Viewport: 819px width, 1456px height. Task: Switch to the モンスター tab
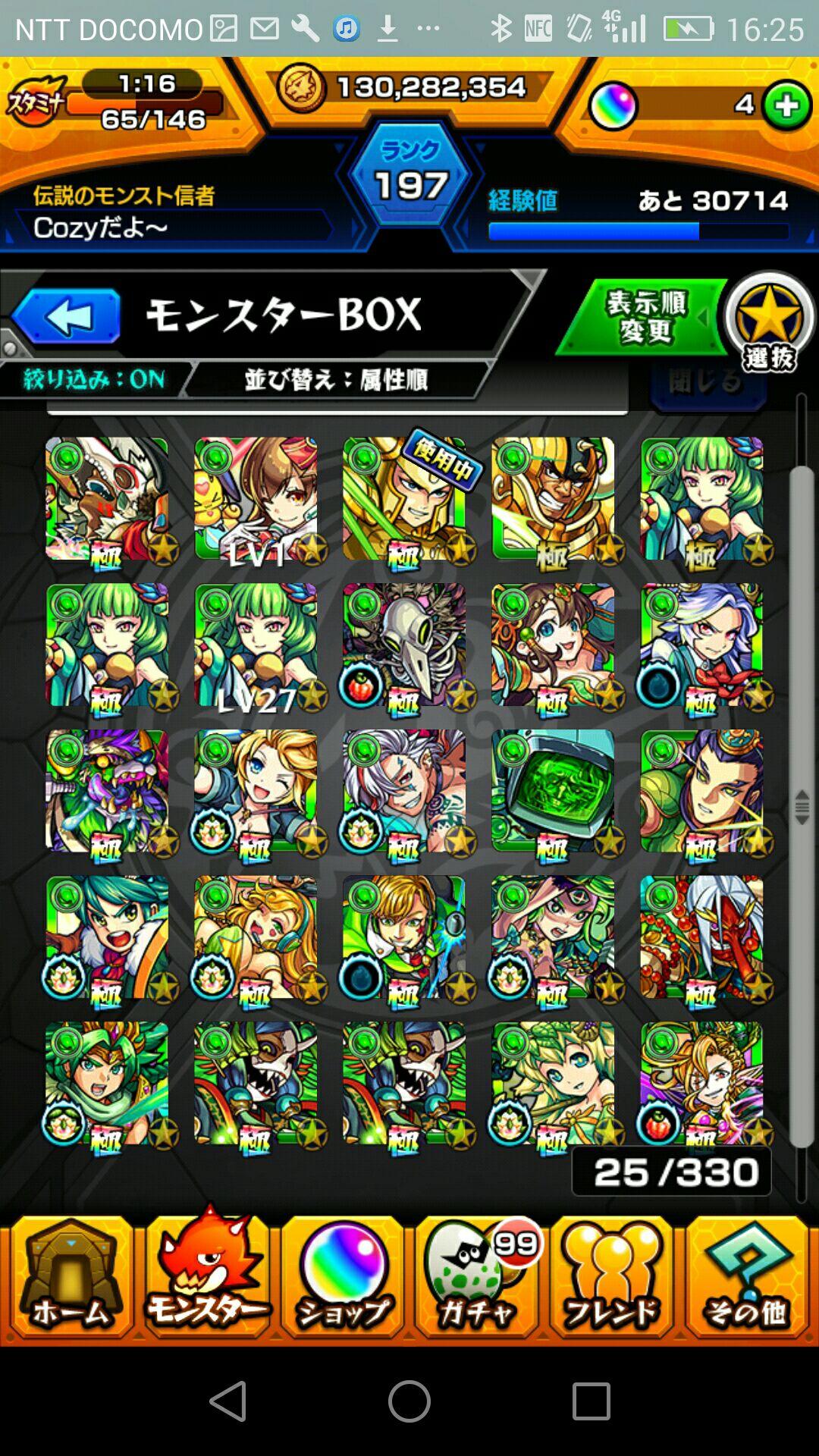click(x=206, y=1277)
